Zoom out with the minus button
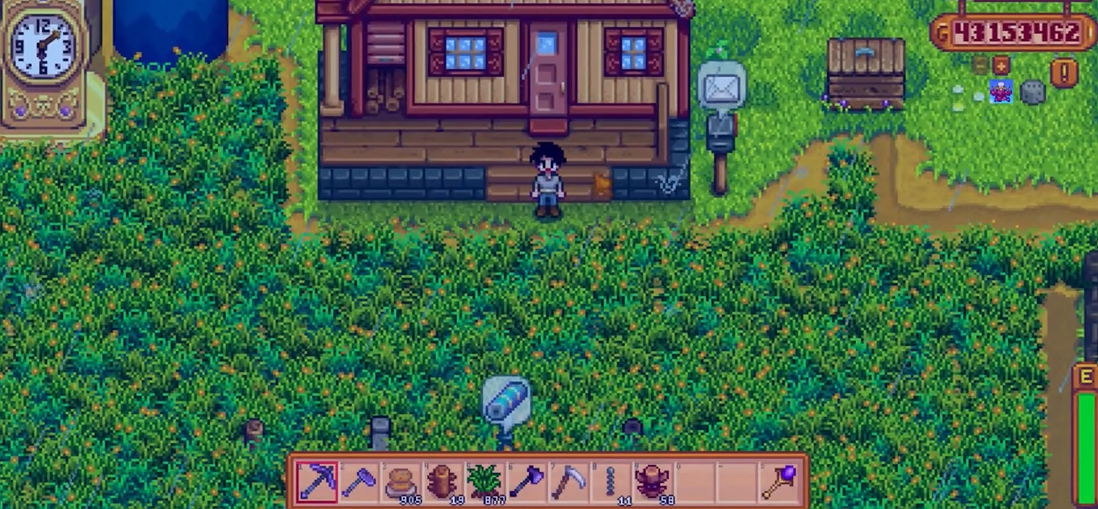This screenshot has width=1098, height=509. click(x=980, y=65)
